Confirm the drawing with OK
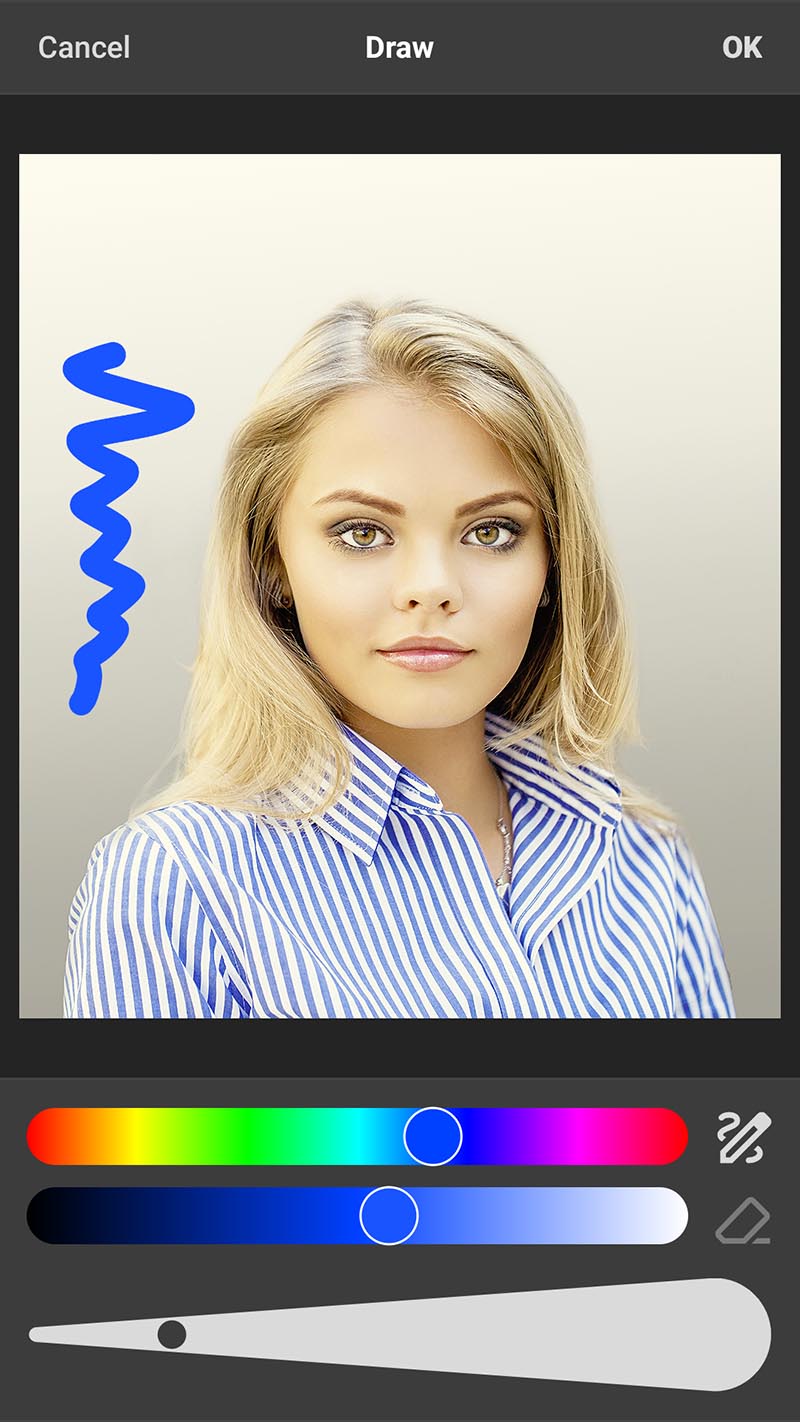800x1422 pixels. point(742,47)
